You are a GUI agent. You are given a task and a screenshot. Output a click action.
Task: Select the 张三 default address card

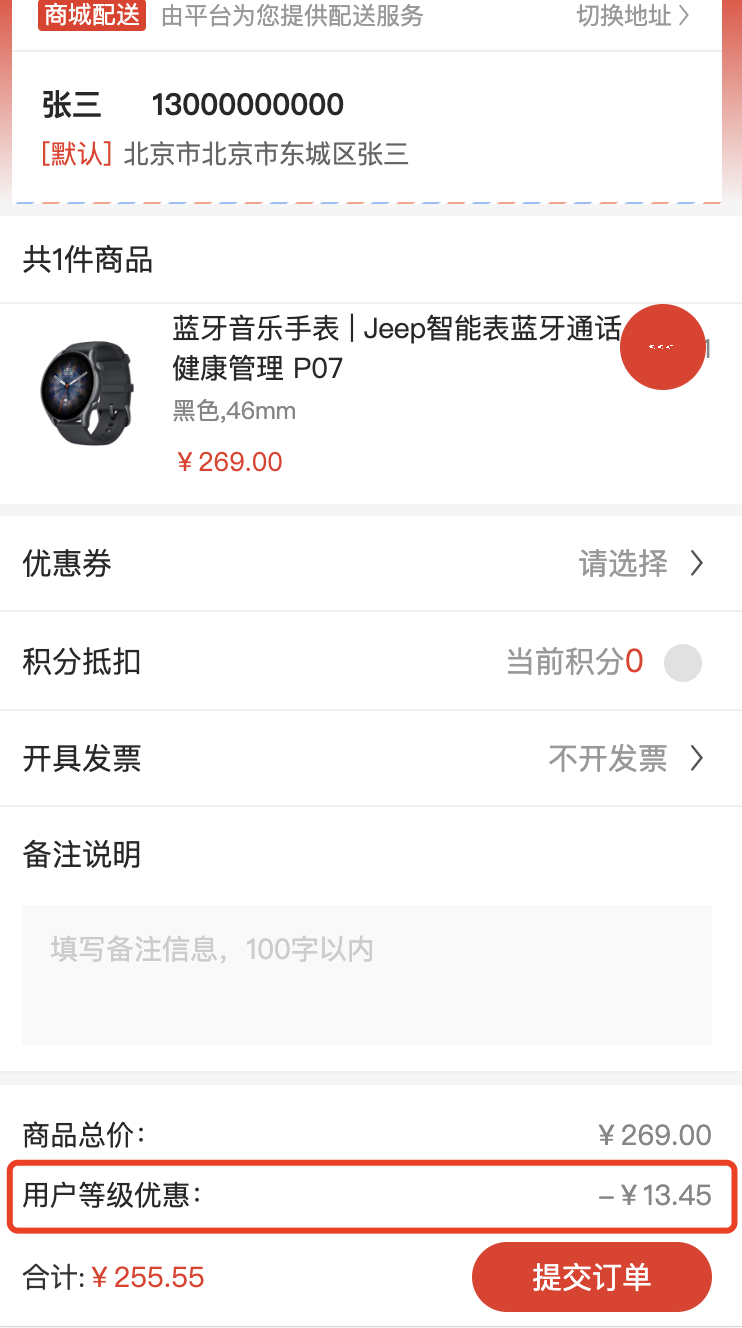[366, 128]
